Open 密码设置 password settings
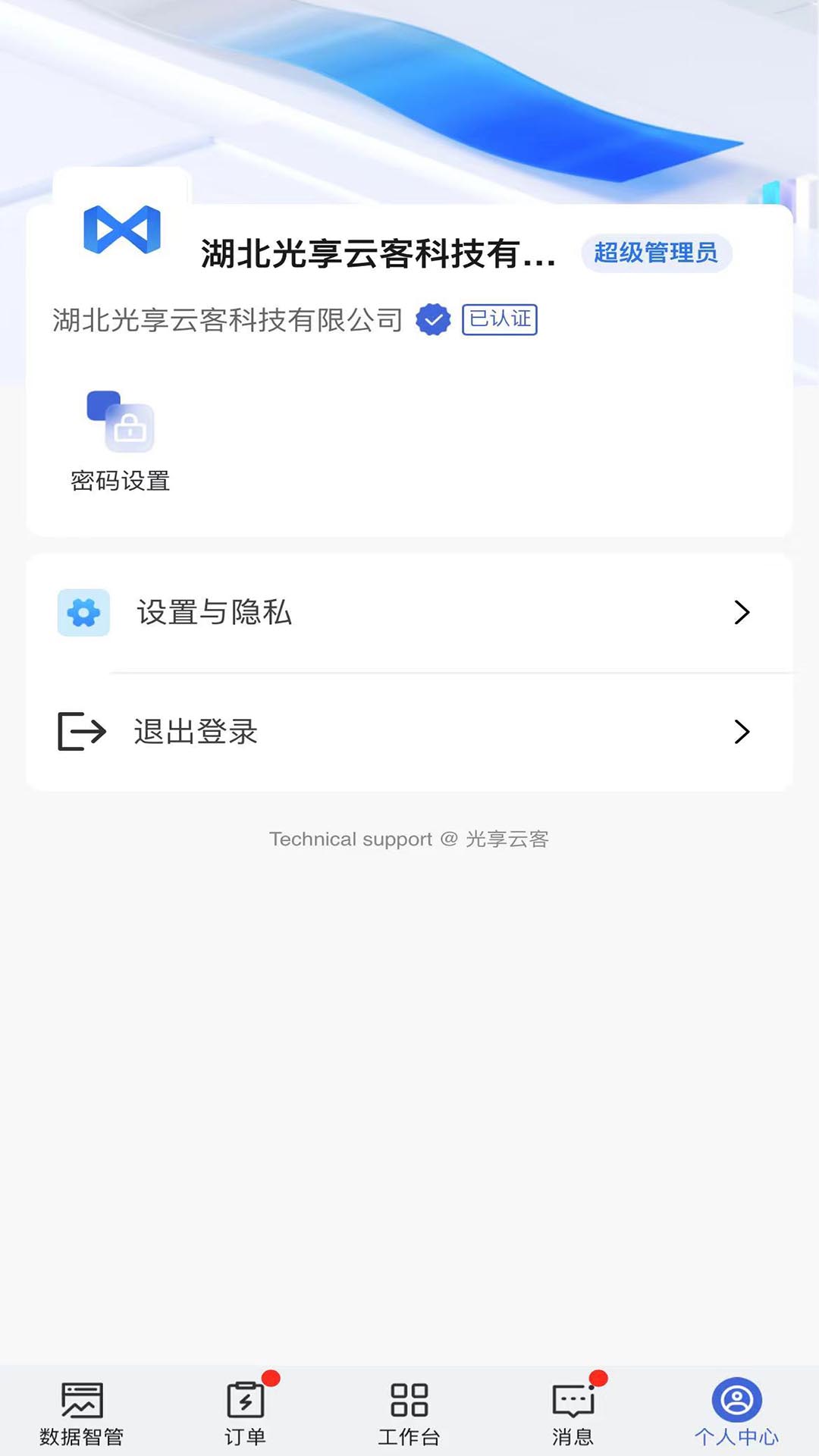 [121, 441]
